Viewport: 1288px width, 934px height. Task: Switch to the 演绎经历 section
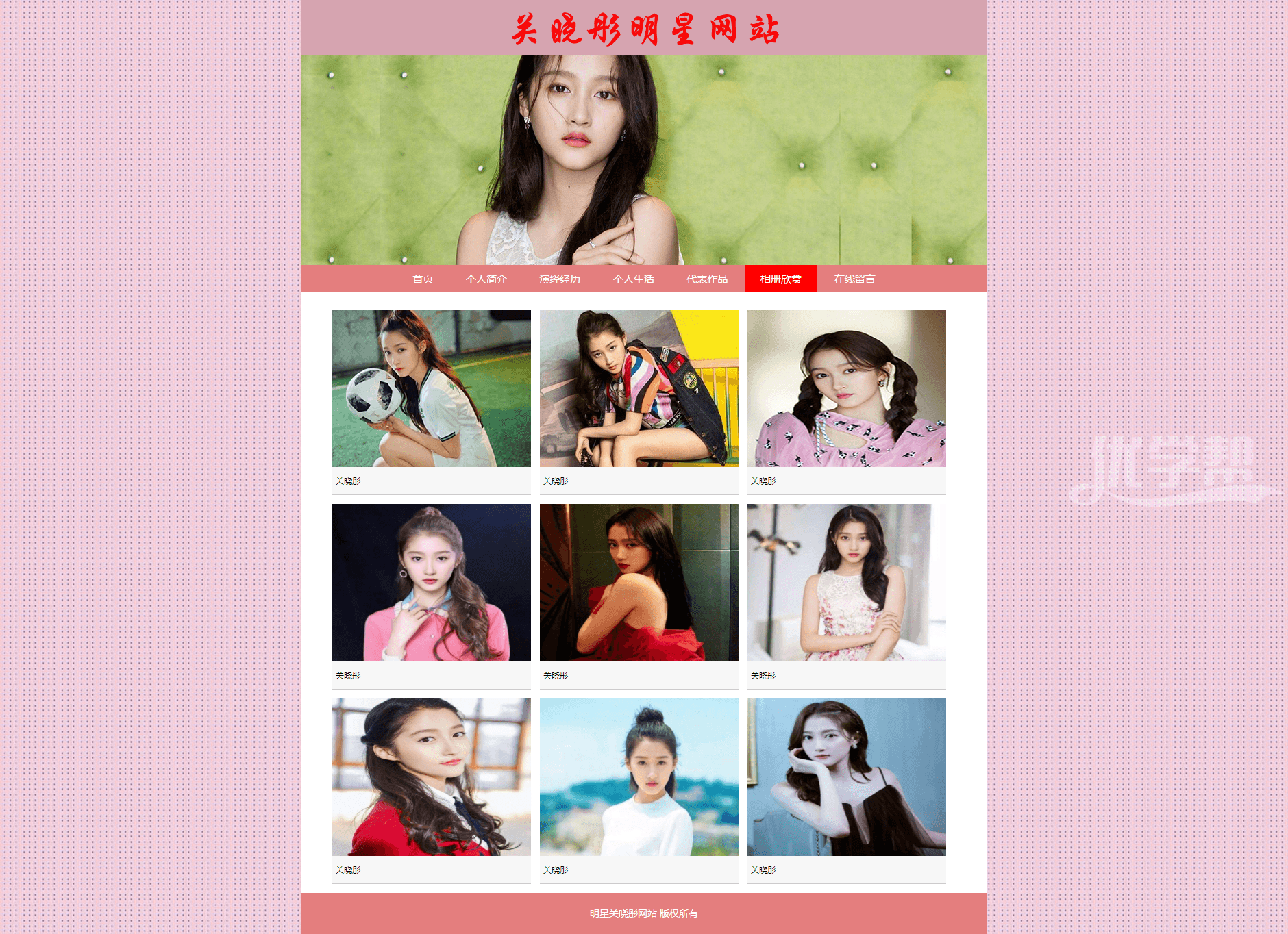coord(560,279)
